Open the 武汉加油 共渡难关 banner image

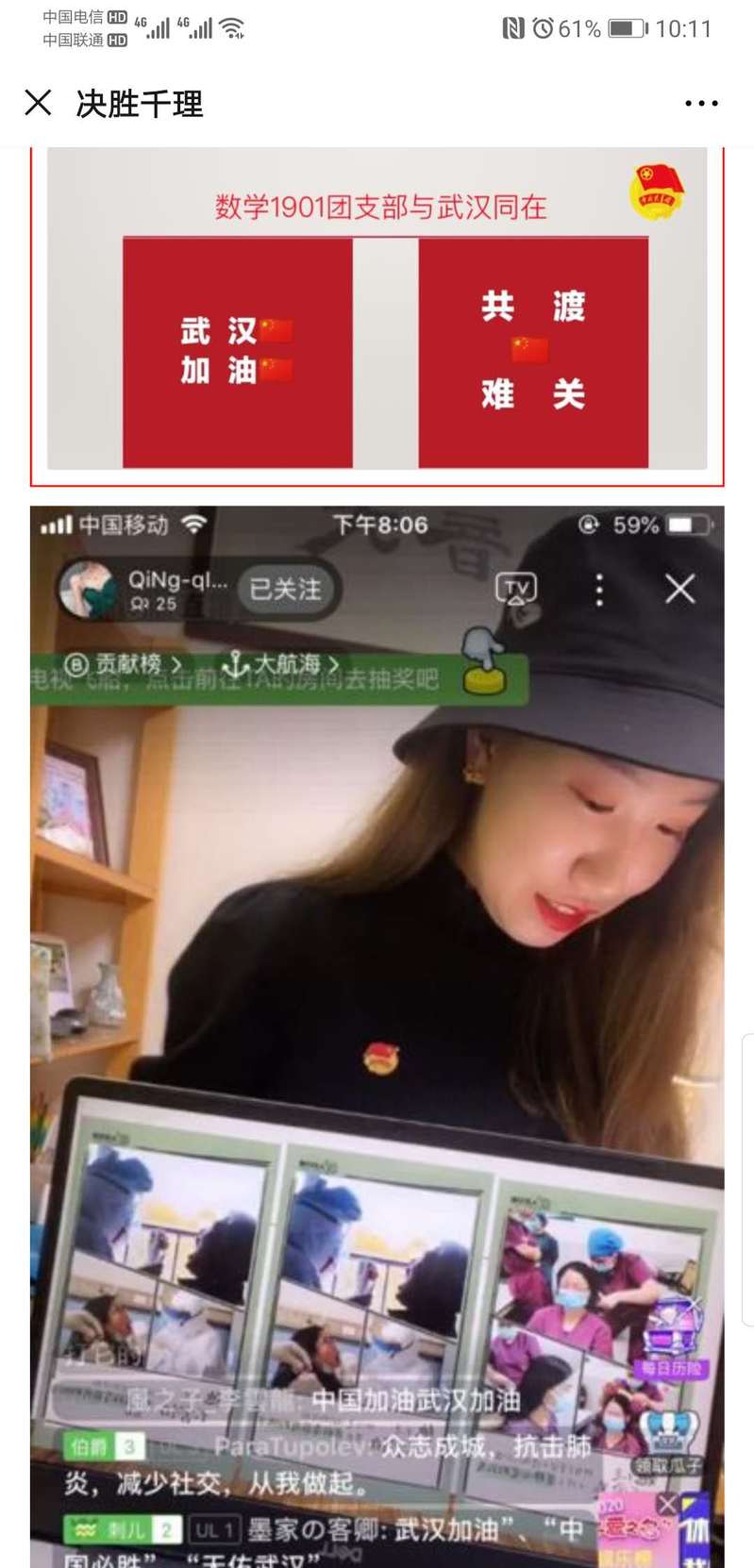coord(377,311)
